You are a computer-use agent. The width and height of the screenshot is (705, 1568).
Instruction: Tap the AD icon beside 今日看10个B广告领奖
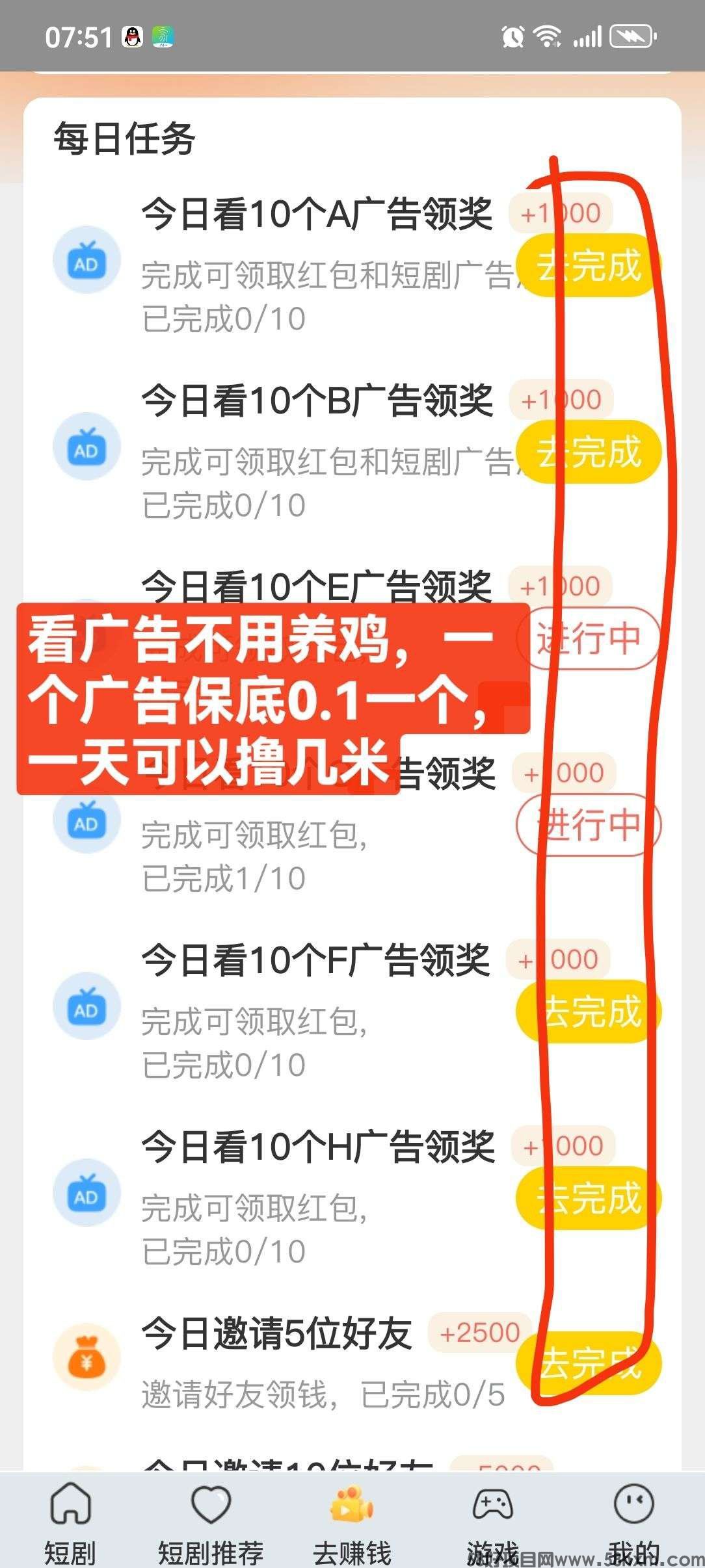(86, 447)
